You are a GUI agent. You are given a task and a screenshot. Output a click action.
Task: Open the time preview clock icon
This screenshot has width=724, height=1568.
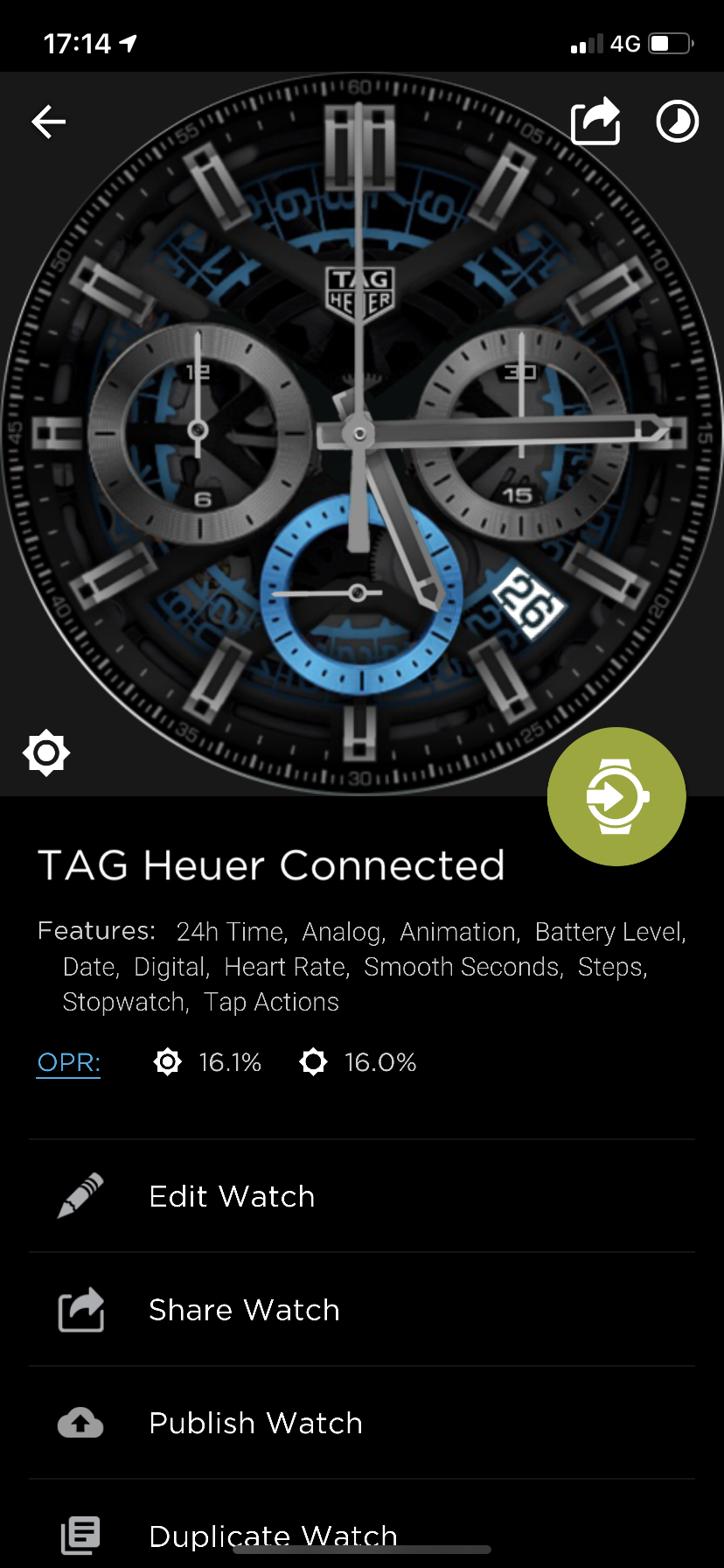click(x=678, y=121)
